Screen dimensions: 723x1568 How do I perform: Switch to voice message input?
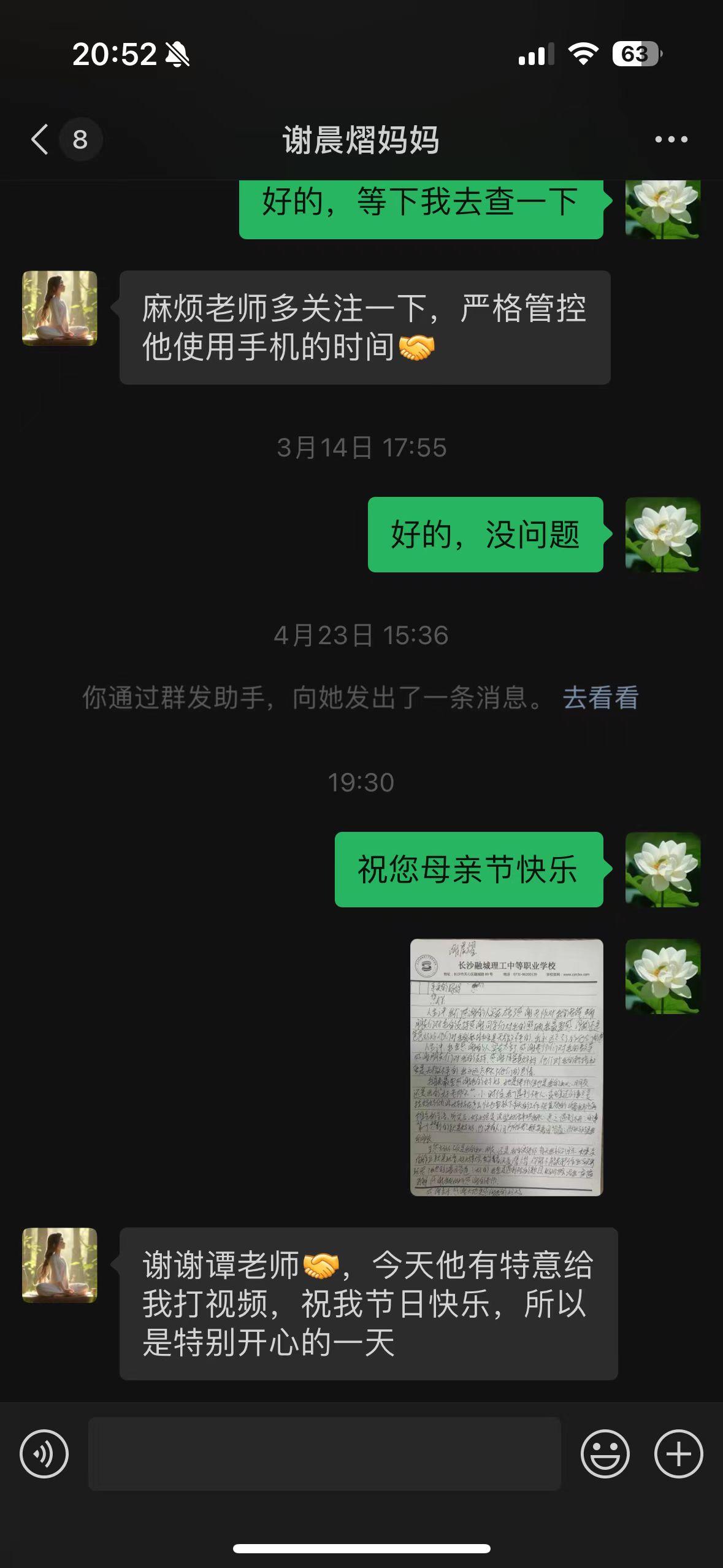tap(44, 1453)
